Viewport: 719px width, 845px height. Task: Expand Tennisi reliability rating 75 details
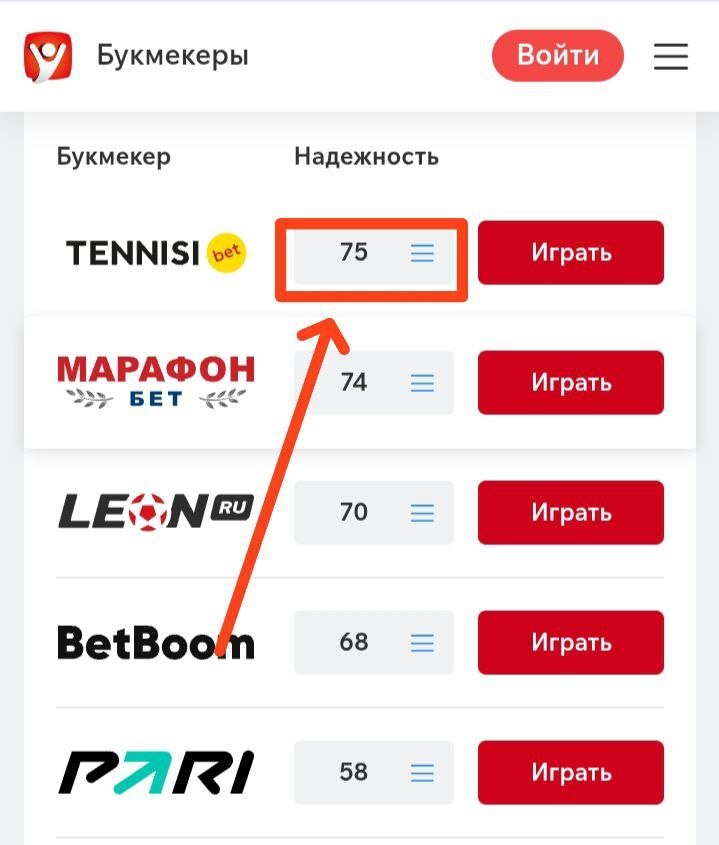422,253
